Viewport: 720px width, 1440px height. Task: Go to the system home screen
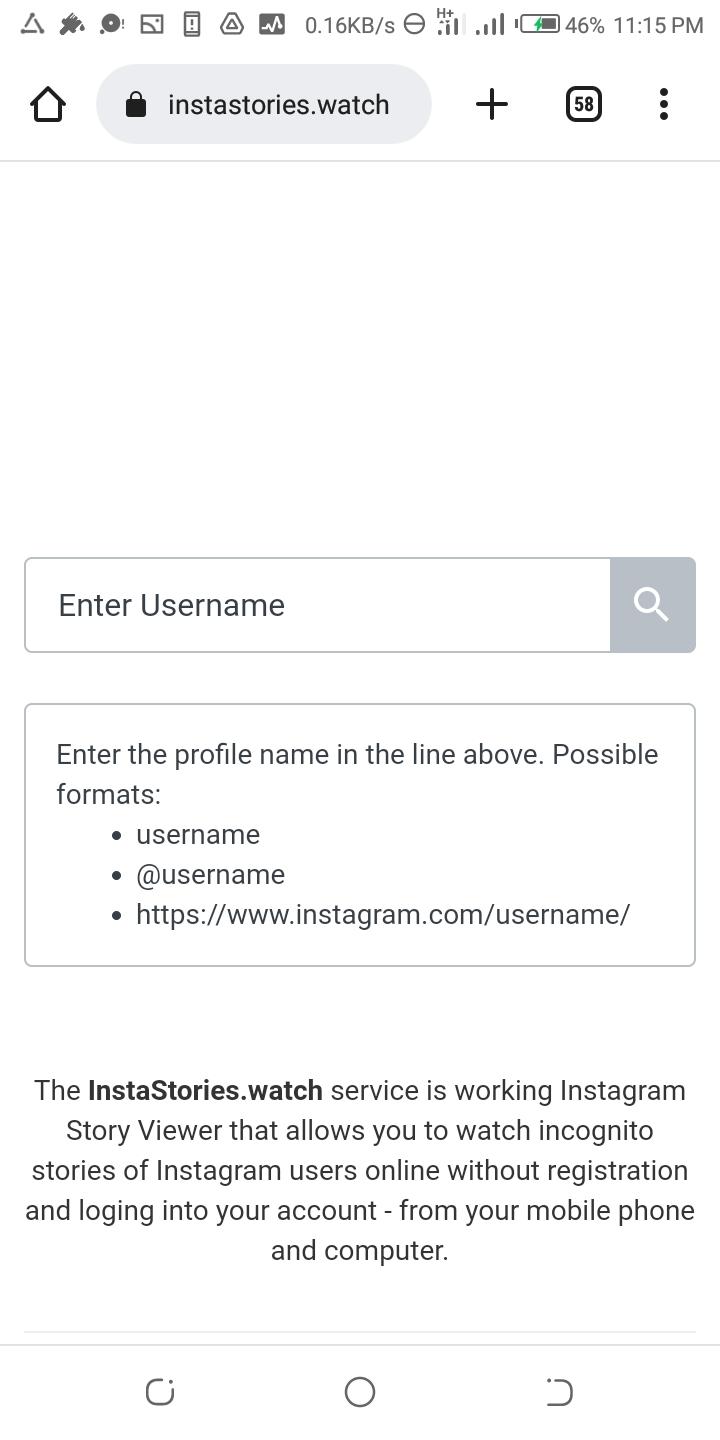pos(360,1392)
